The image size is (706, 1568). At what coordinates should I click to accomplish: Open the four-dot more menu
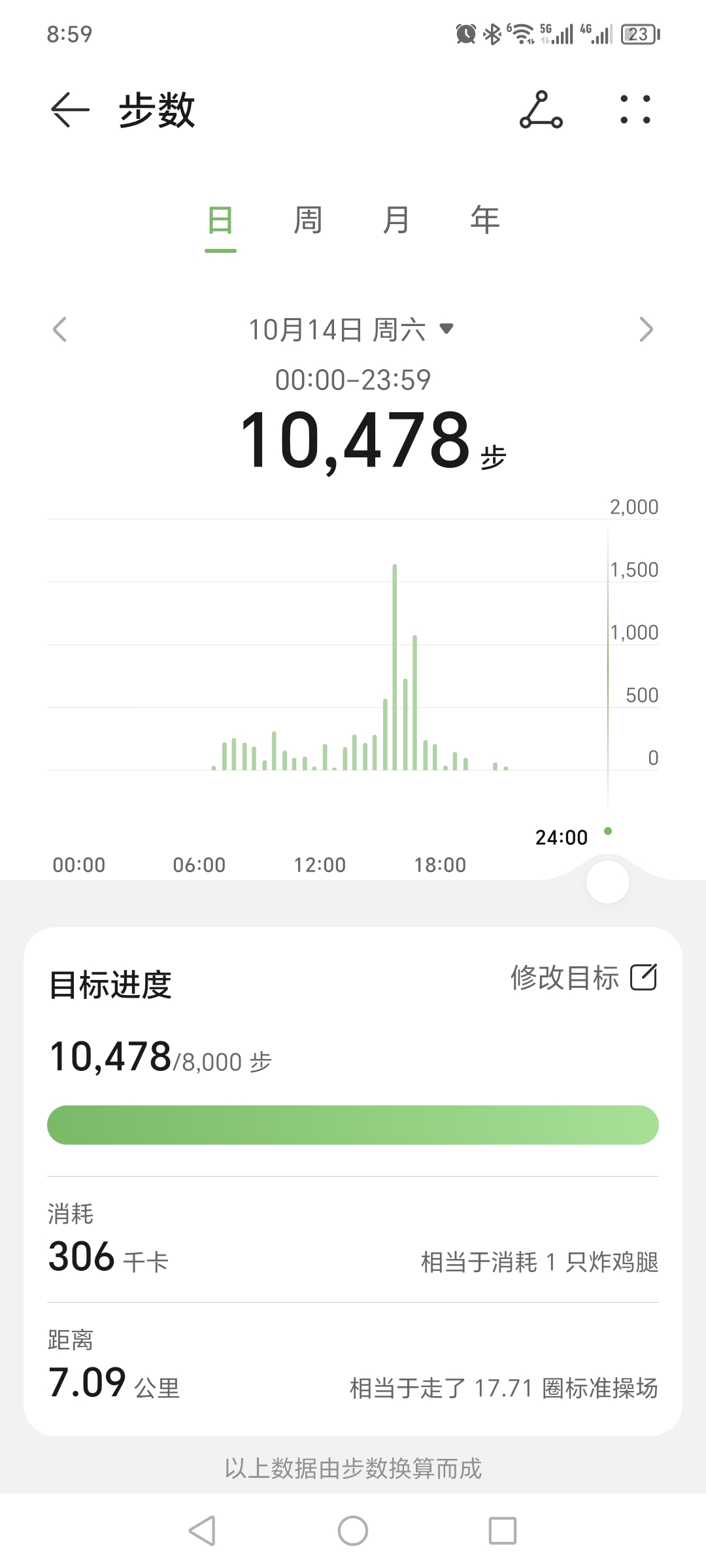pos(635,110)
